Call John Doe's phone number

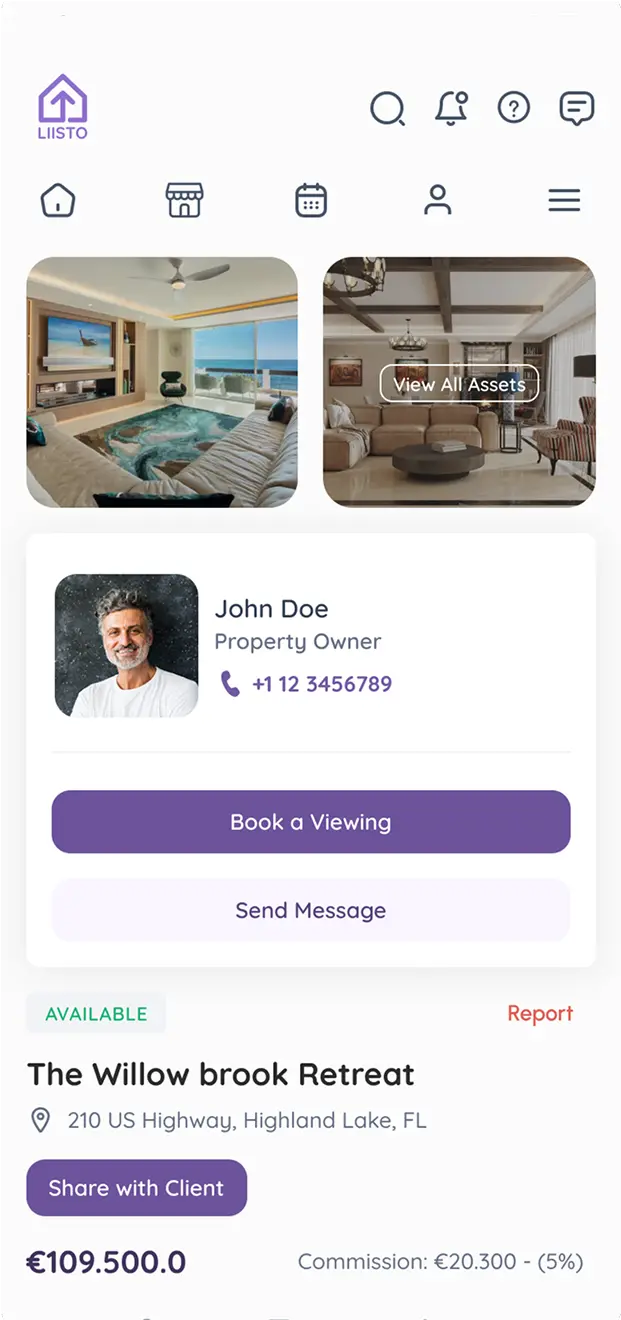[320, 684]
